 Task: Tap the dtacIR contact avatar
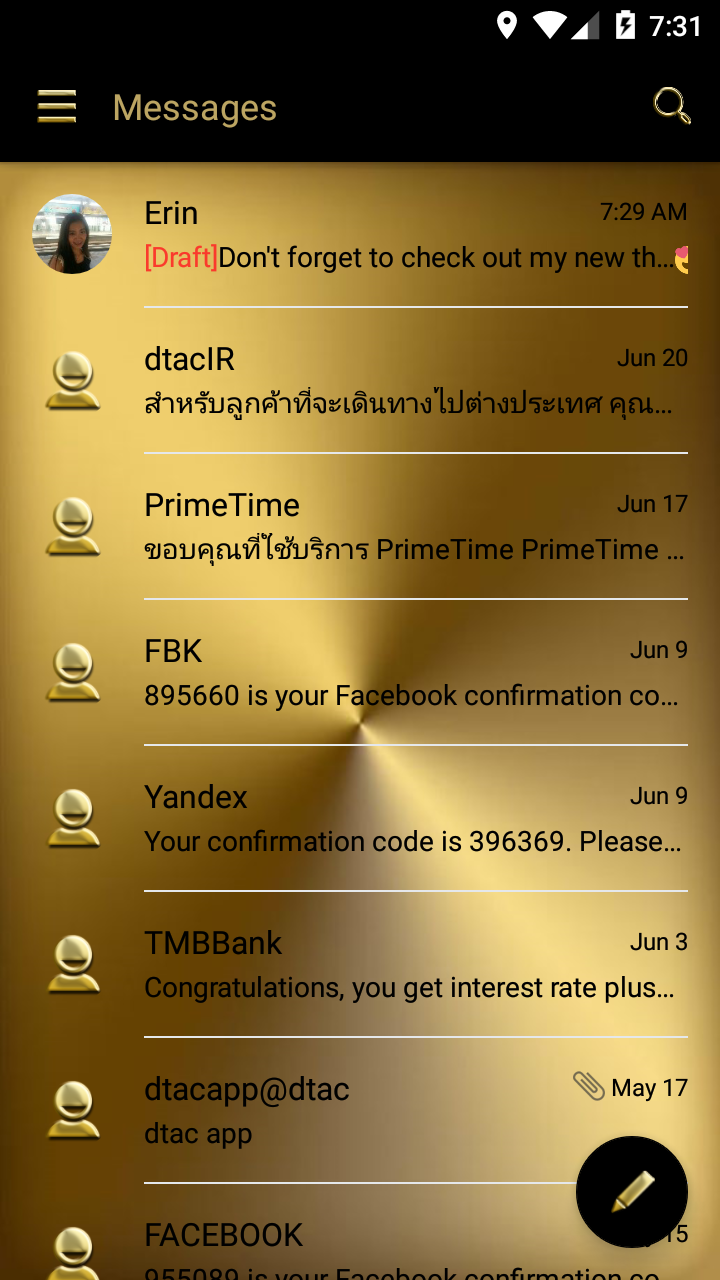[72, 380]
